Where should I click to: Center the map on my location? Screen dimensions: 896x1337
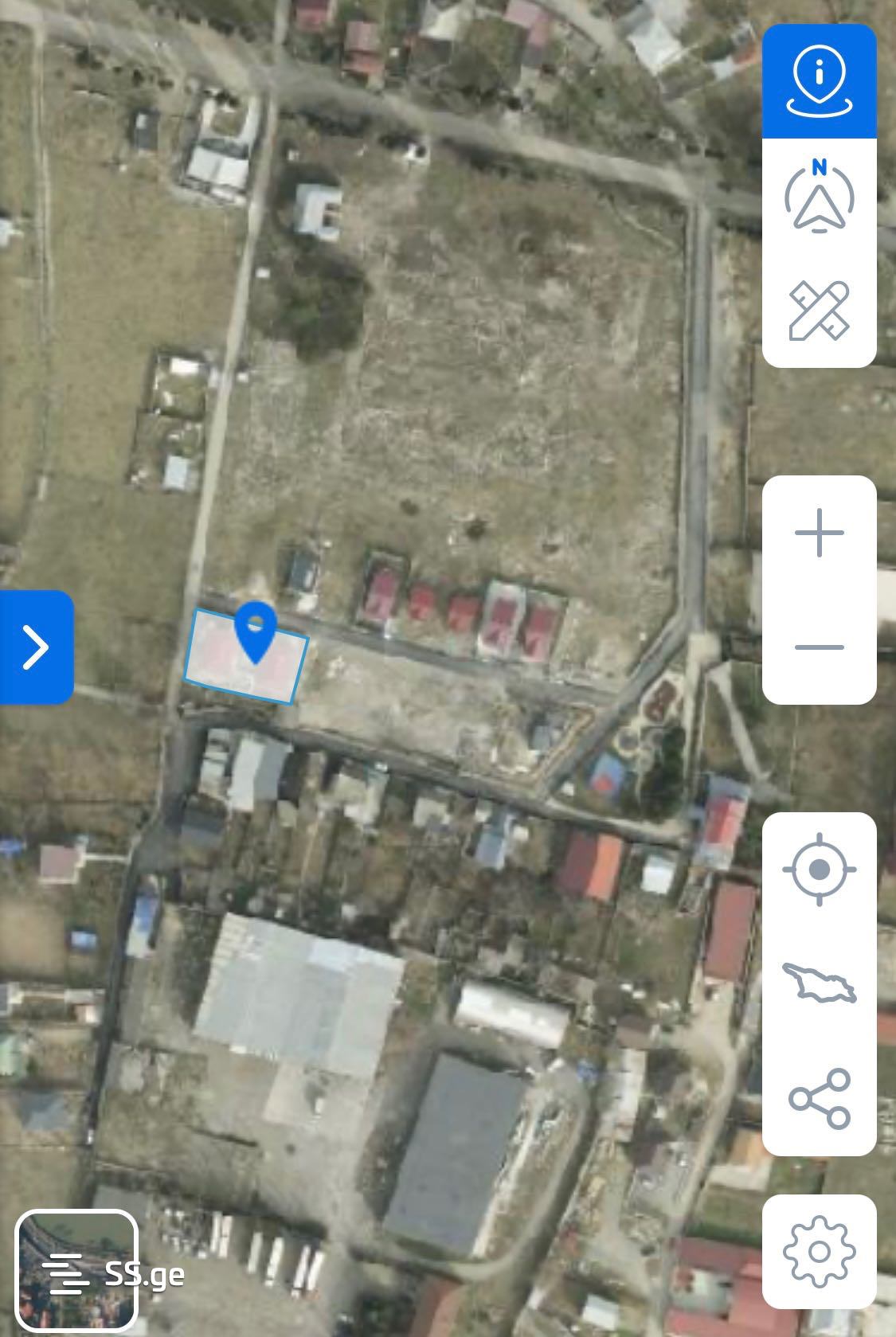click(x=819, y=869)
